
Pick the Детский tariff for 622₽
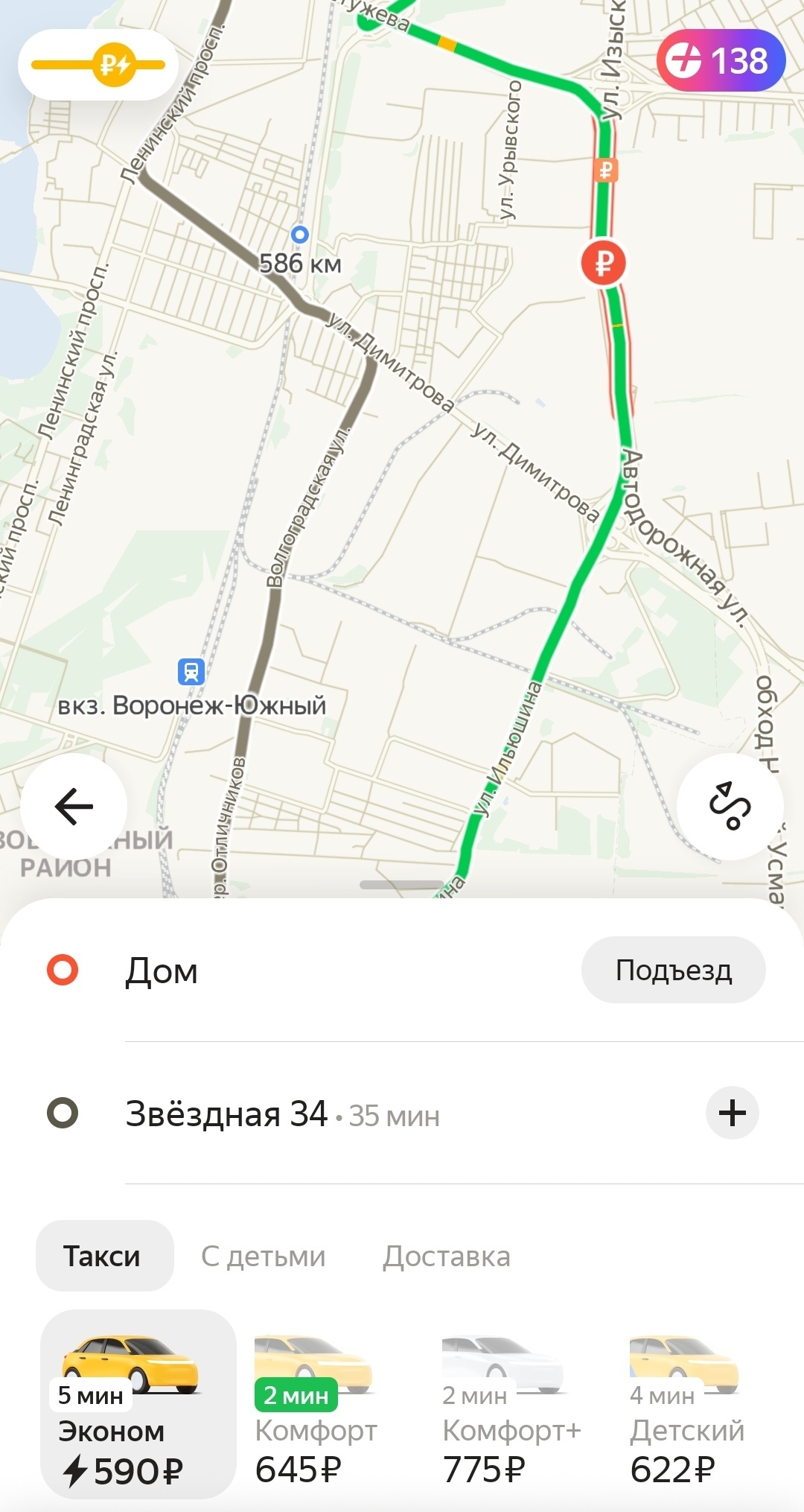(686, 1404)
